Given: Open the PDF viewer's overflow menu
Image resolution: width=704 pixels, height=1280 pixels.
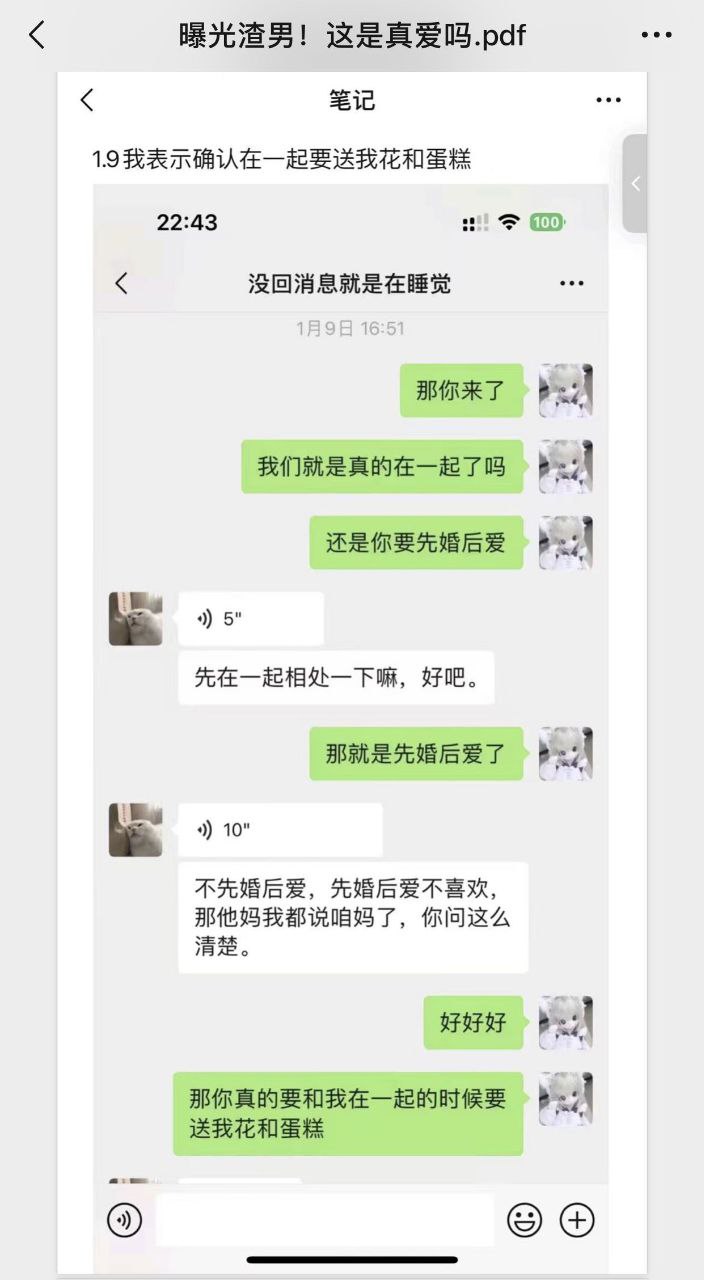Looking at the screenshot, I should [x=656, y=36].
